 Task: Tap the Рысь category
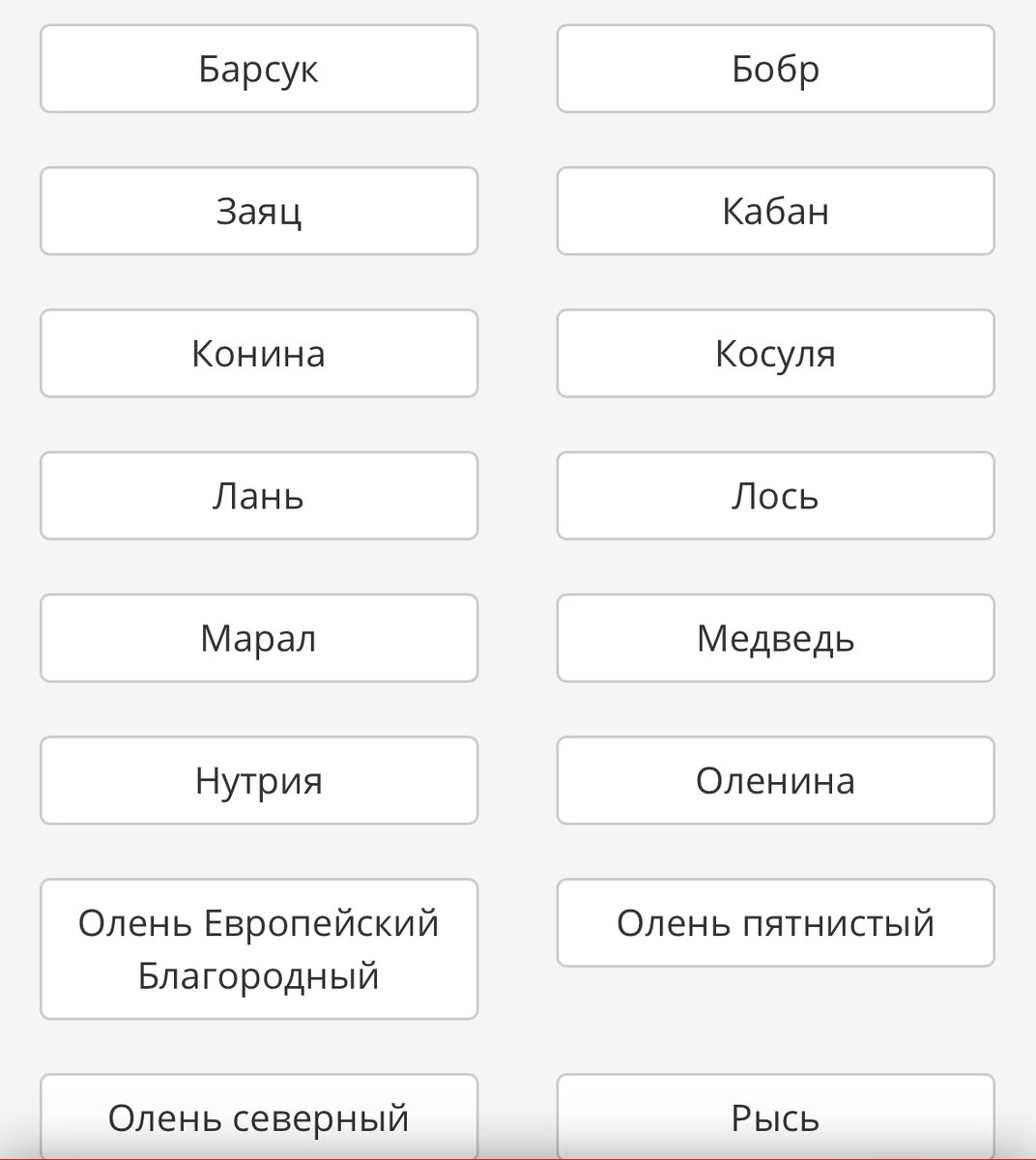pyautogui.click(x=775, y=1118)
